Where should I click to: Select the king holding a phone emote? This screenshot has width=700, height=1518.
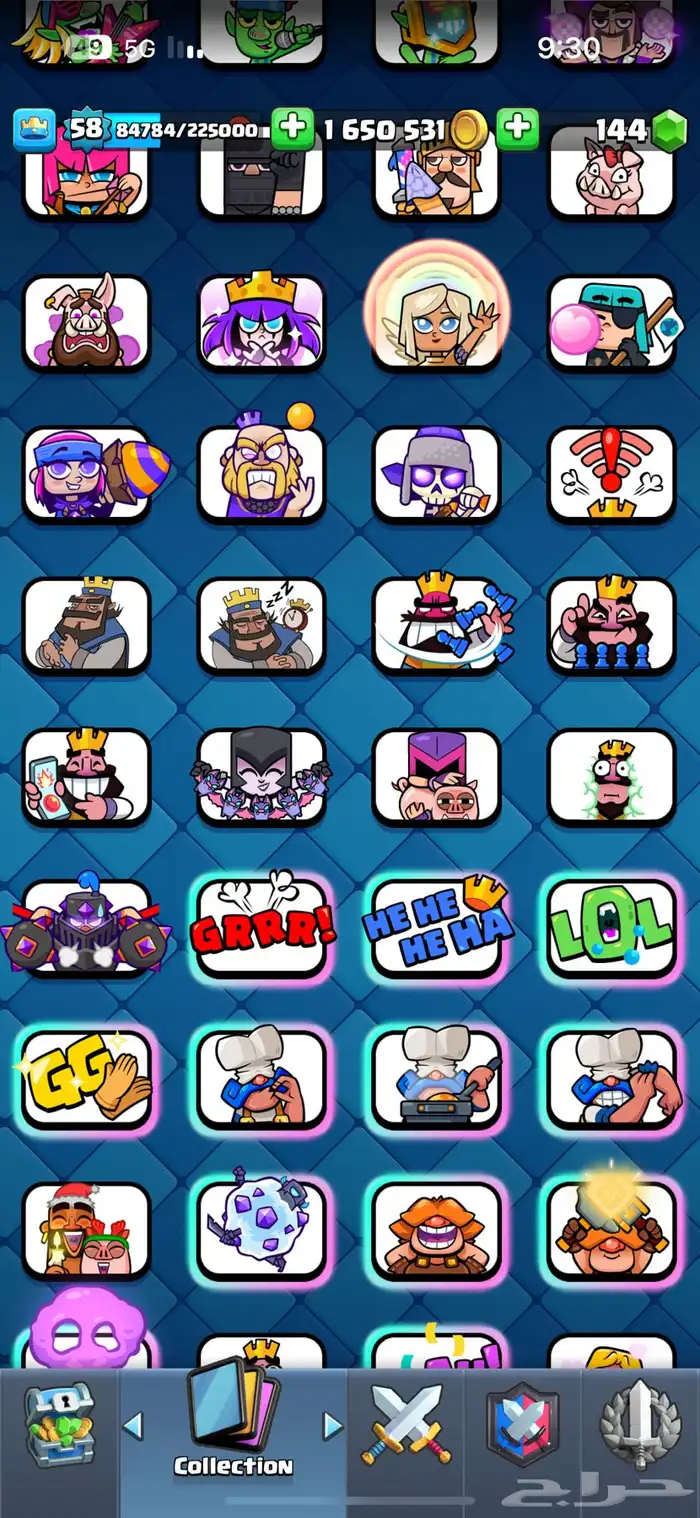[87, 777]
